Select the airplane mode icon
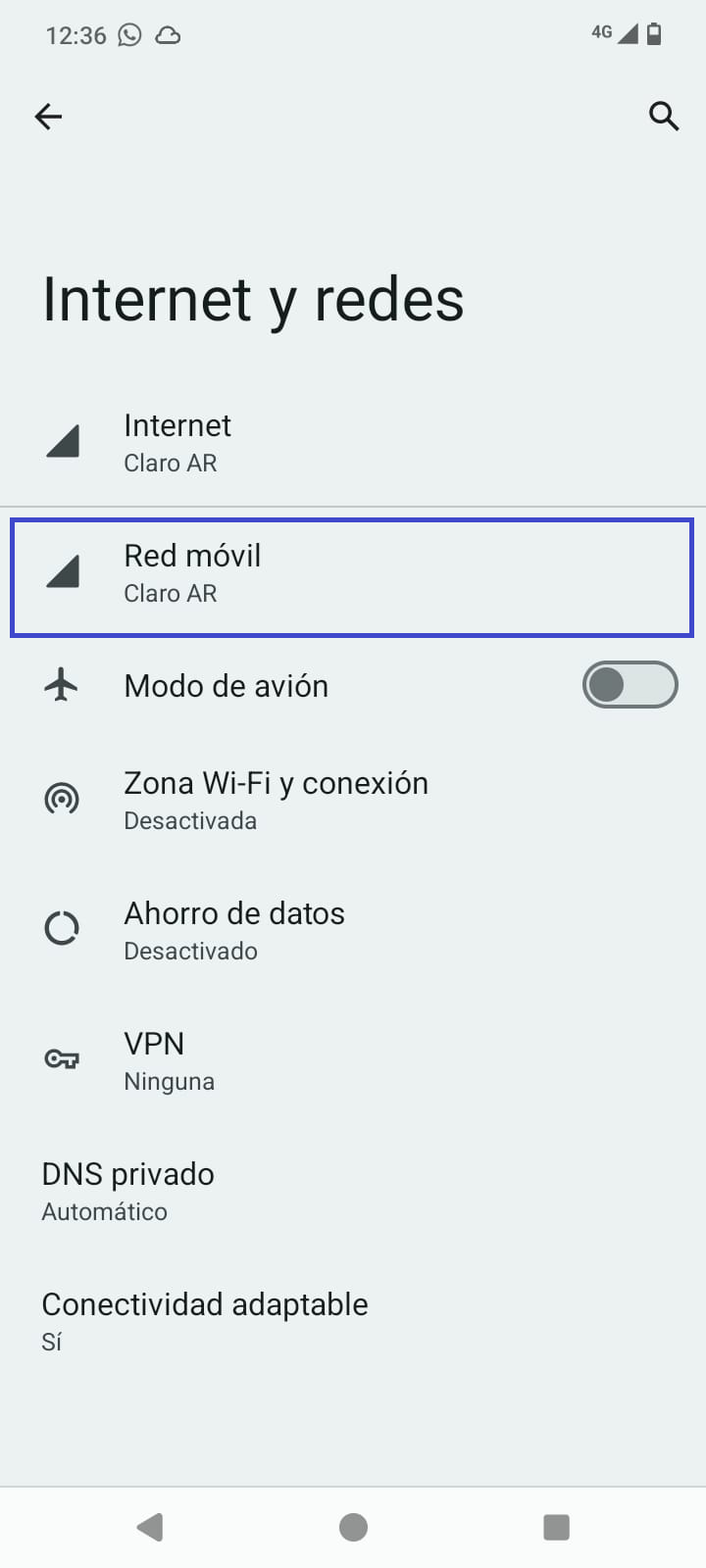 [62, 685]
